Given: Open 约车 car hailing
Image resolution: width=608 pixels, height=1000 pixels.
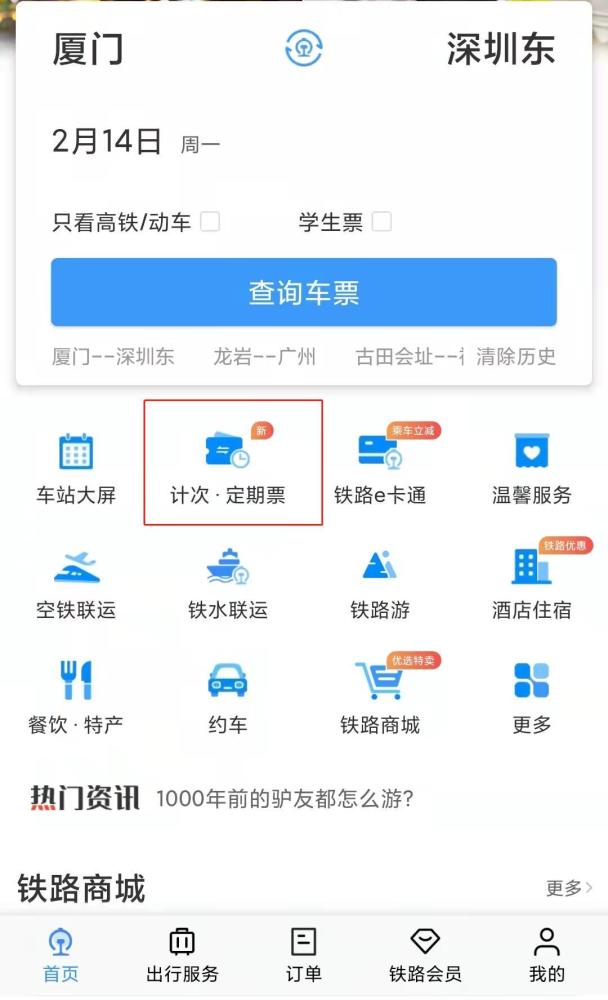Looking at the screenshot, I should pos(228,697).
